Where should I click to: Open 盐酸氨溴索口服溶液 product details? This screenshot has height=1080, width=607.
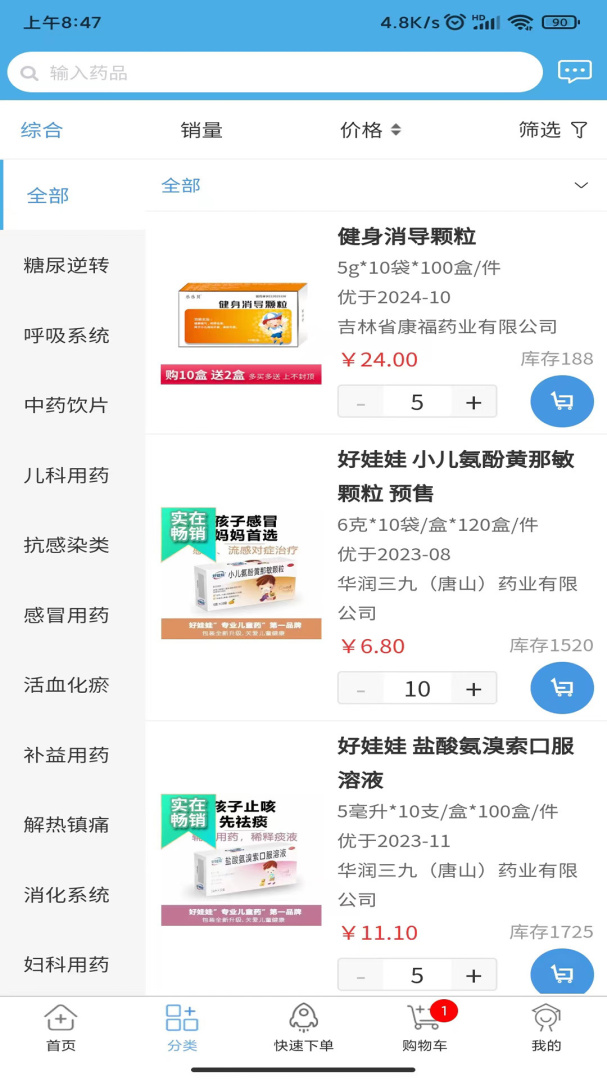coord(455,762)
